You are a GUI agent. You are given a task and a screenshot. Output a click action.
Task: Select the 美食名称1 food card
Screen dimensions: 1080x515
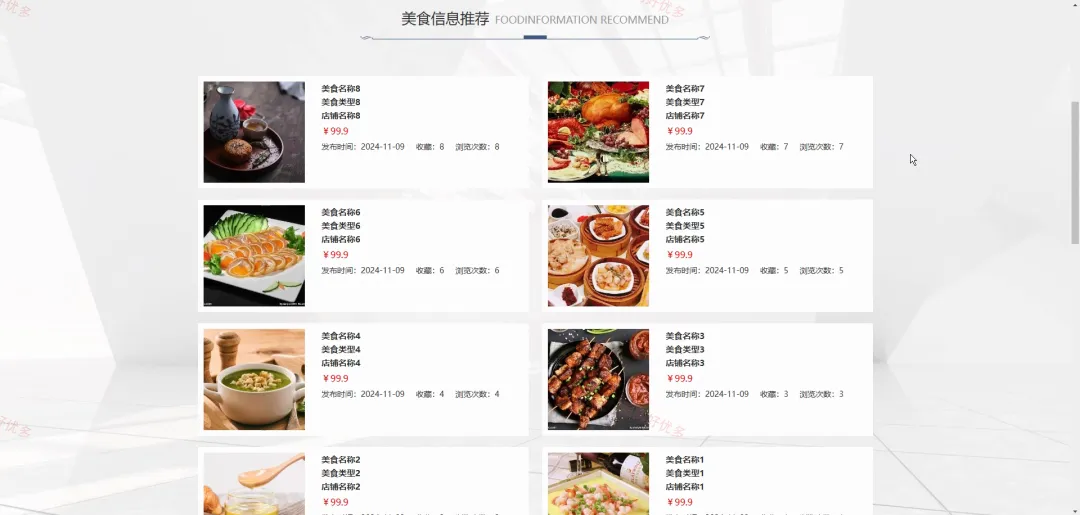(x=707, y=481)
